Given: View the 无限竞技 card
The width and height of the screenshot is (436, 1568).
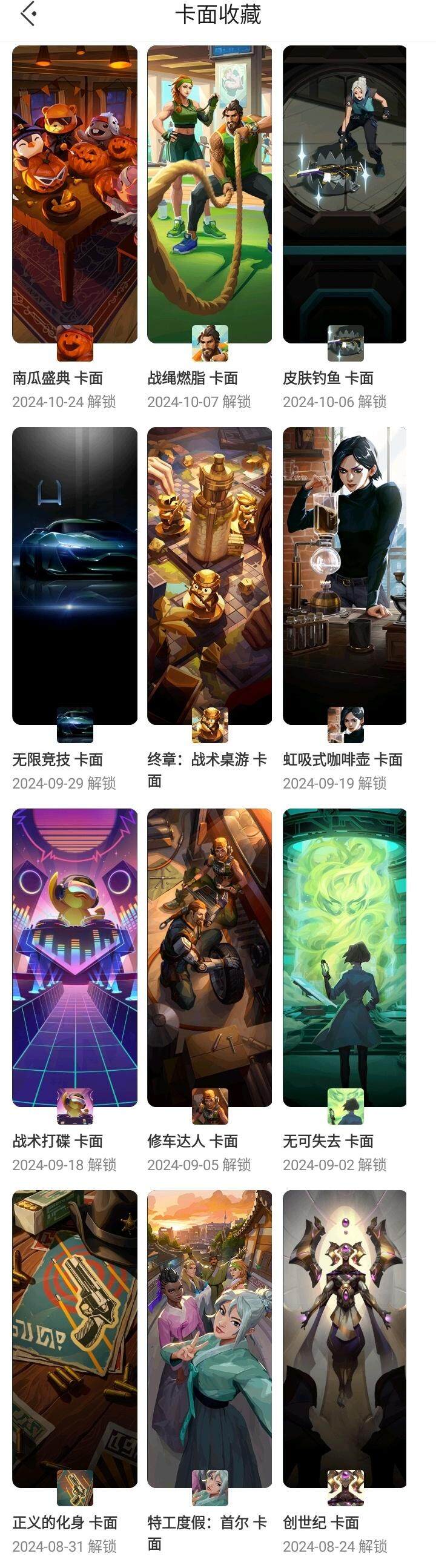Looking at the screenshot, I should tap(74, 576).
